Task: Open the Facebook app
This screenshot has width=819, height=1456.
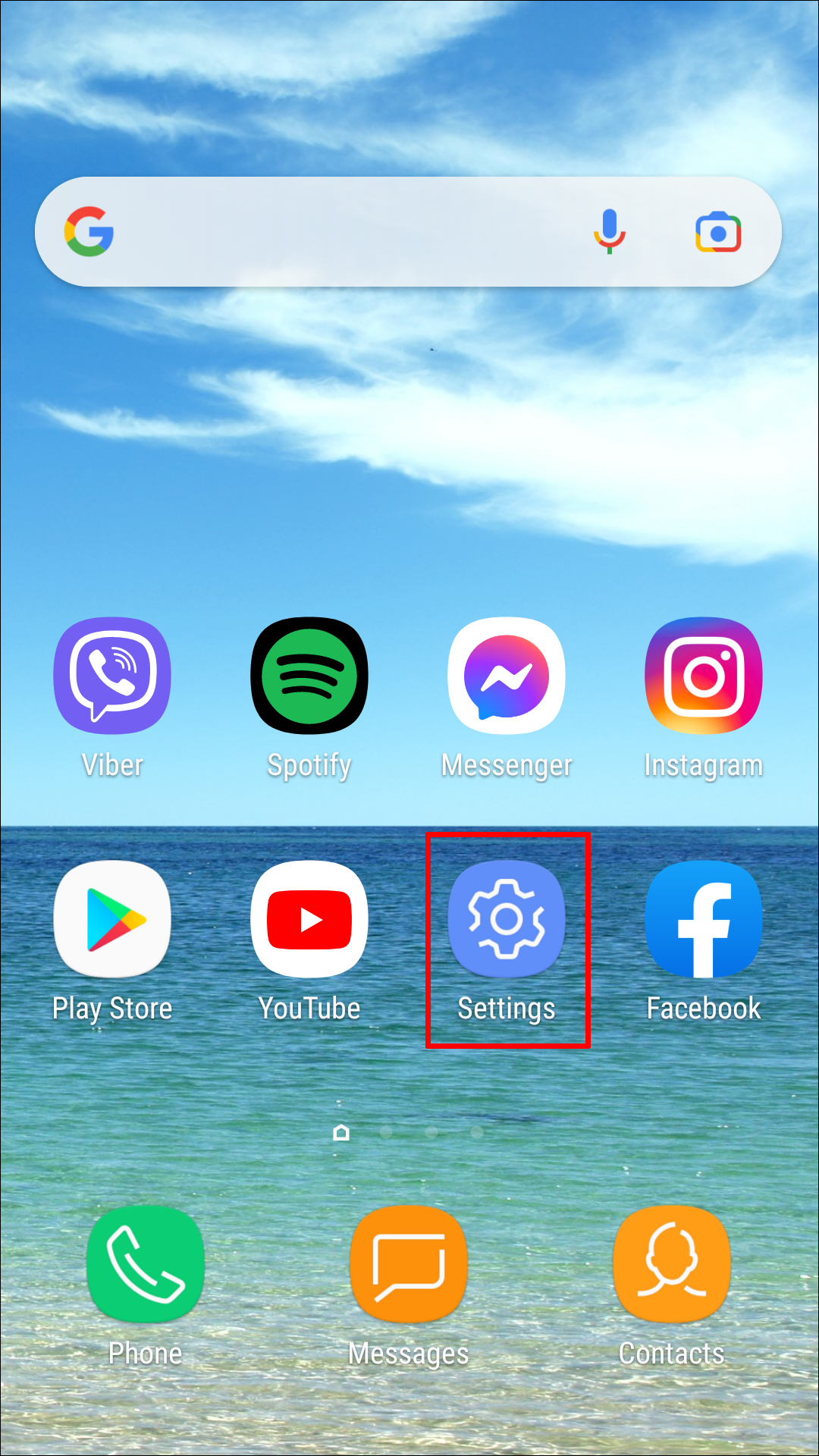Action: pyautogui.click(x=704, y=919)
